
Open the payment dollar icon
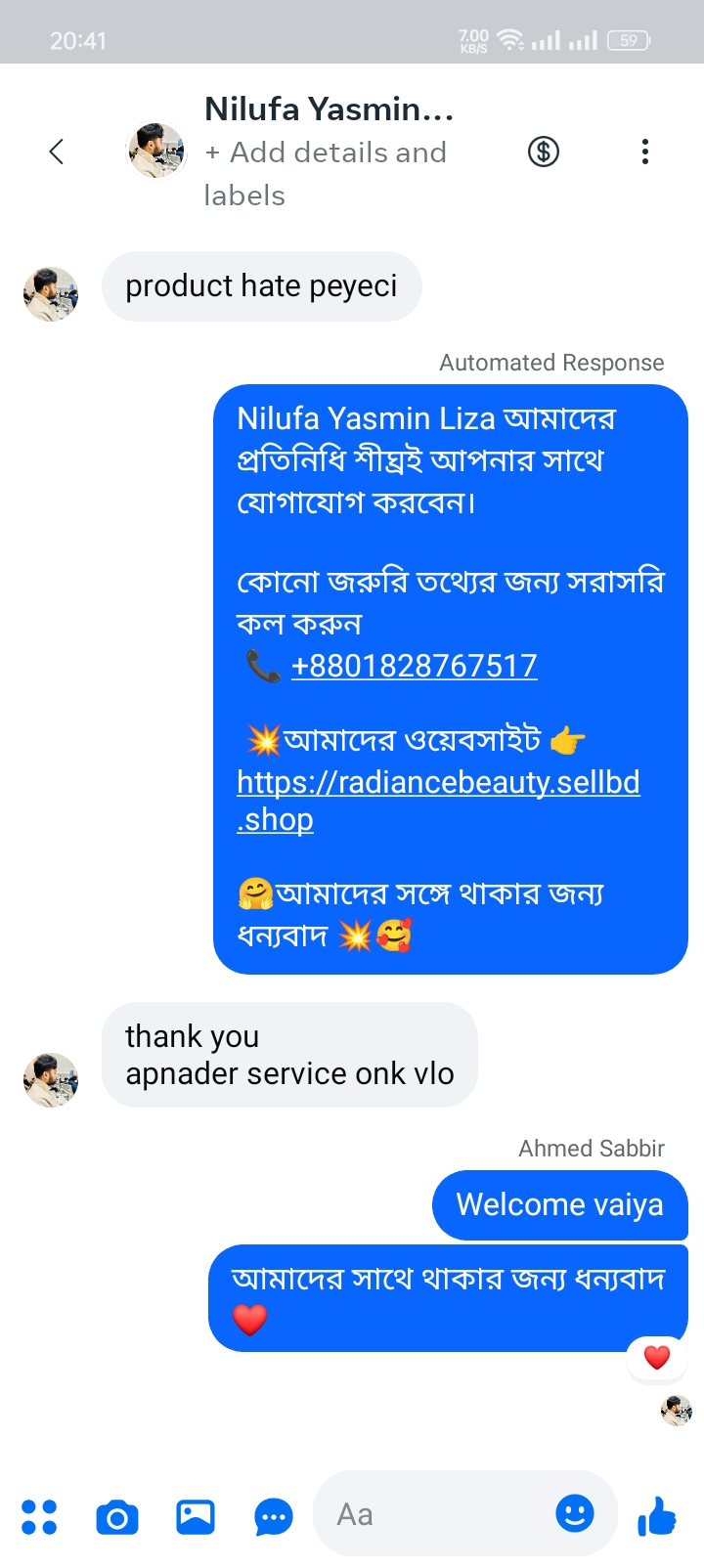[x=544, y=152]
